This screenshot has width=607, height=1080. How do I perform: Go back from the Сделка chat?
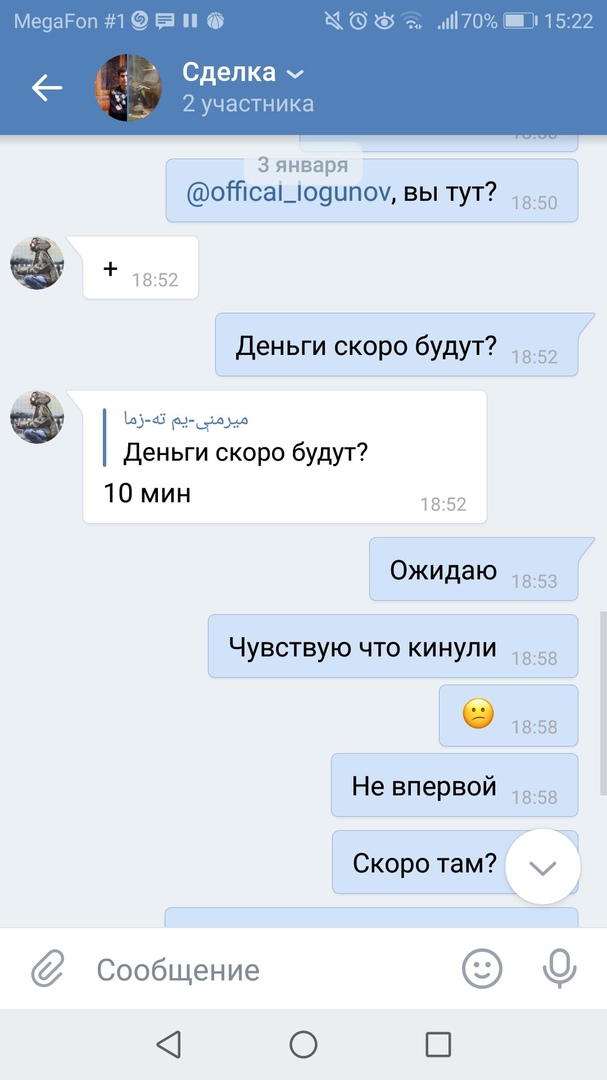pyautogui.click(x=46, y=88)
